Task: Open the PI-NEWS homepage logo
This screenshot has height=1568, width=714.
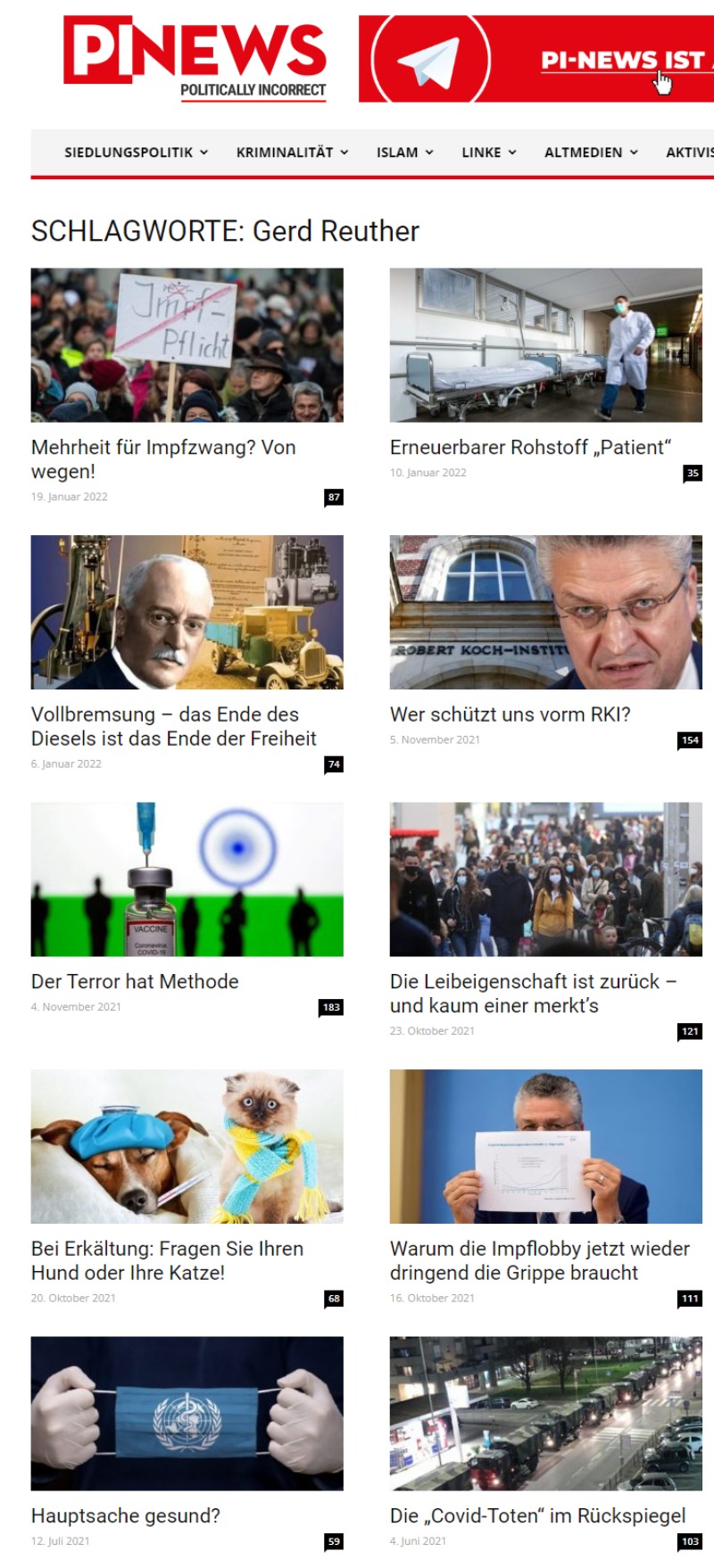Action: coord(195,57)
